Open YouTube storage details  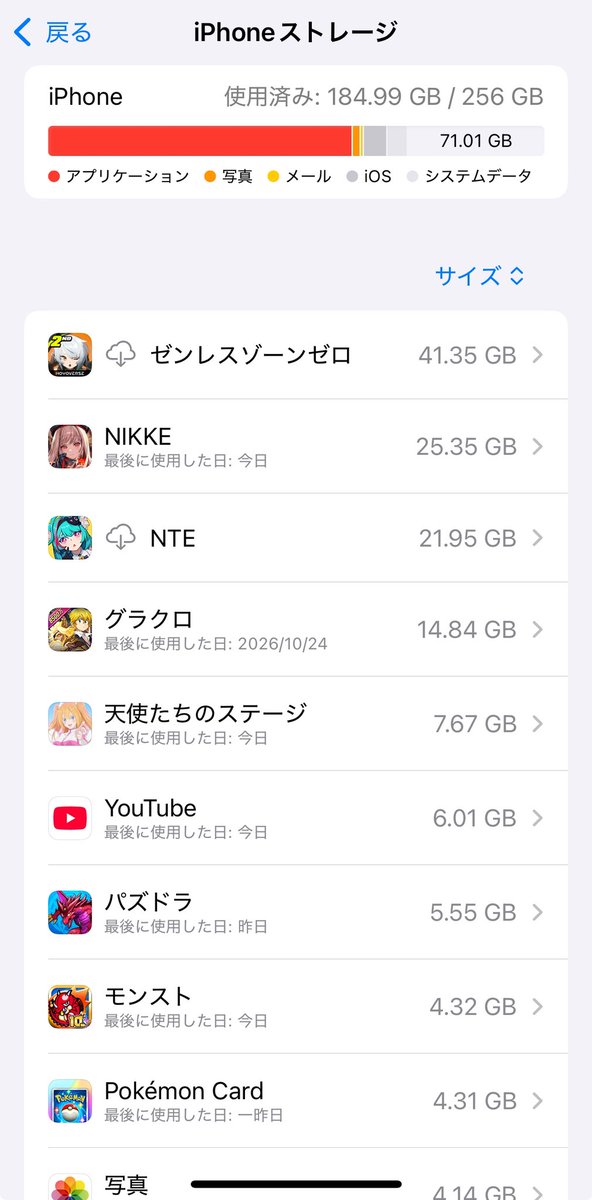[296, 818]
